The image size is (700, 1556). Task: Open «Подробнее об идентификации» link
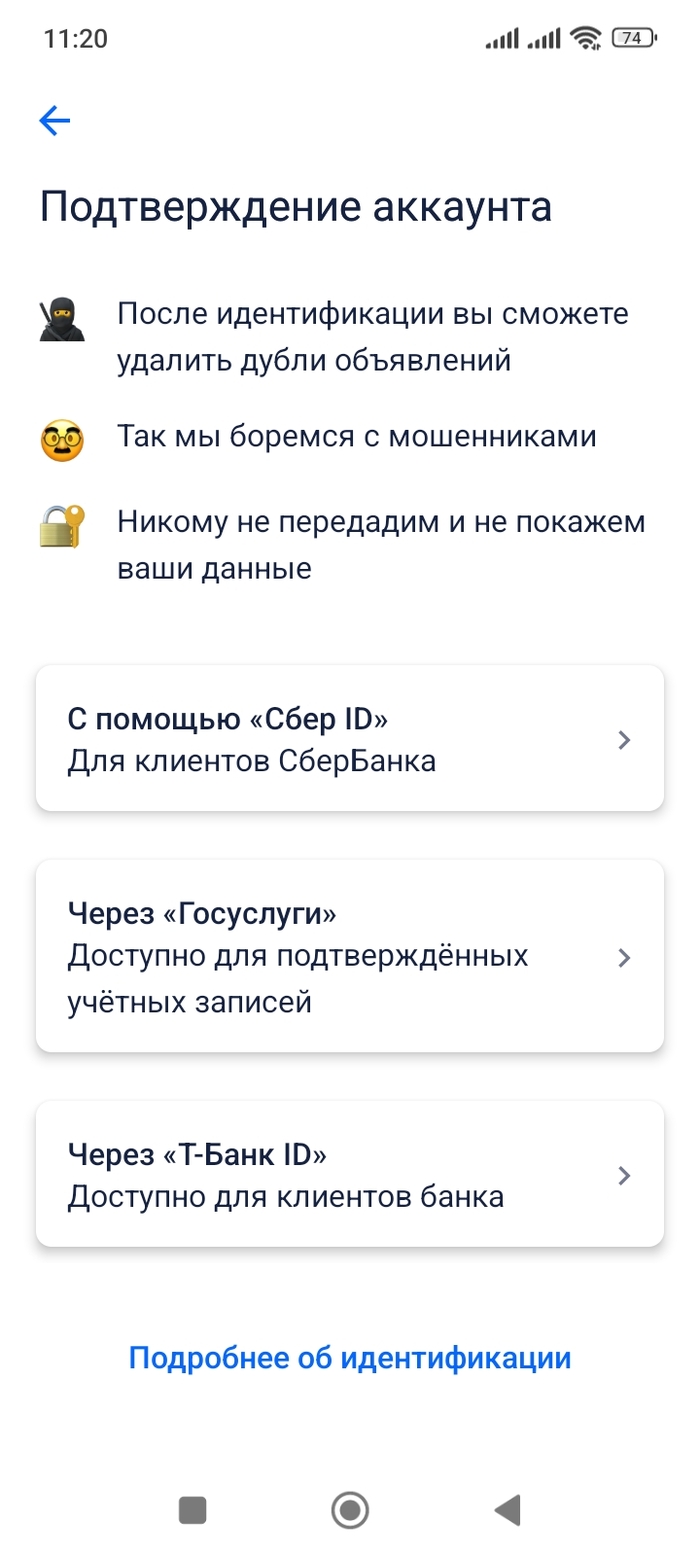click(x=350, y=1358)
